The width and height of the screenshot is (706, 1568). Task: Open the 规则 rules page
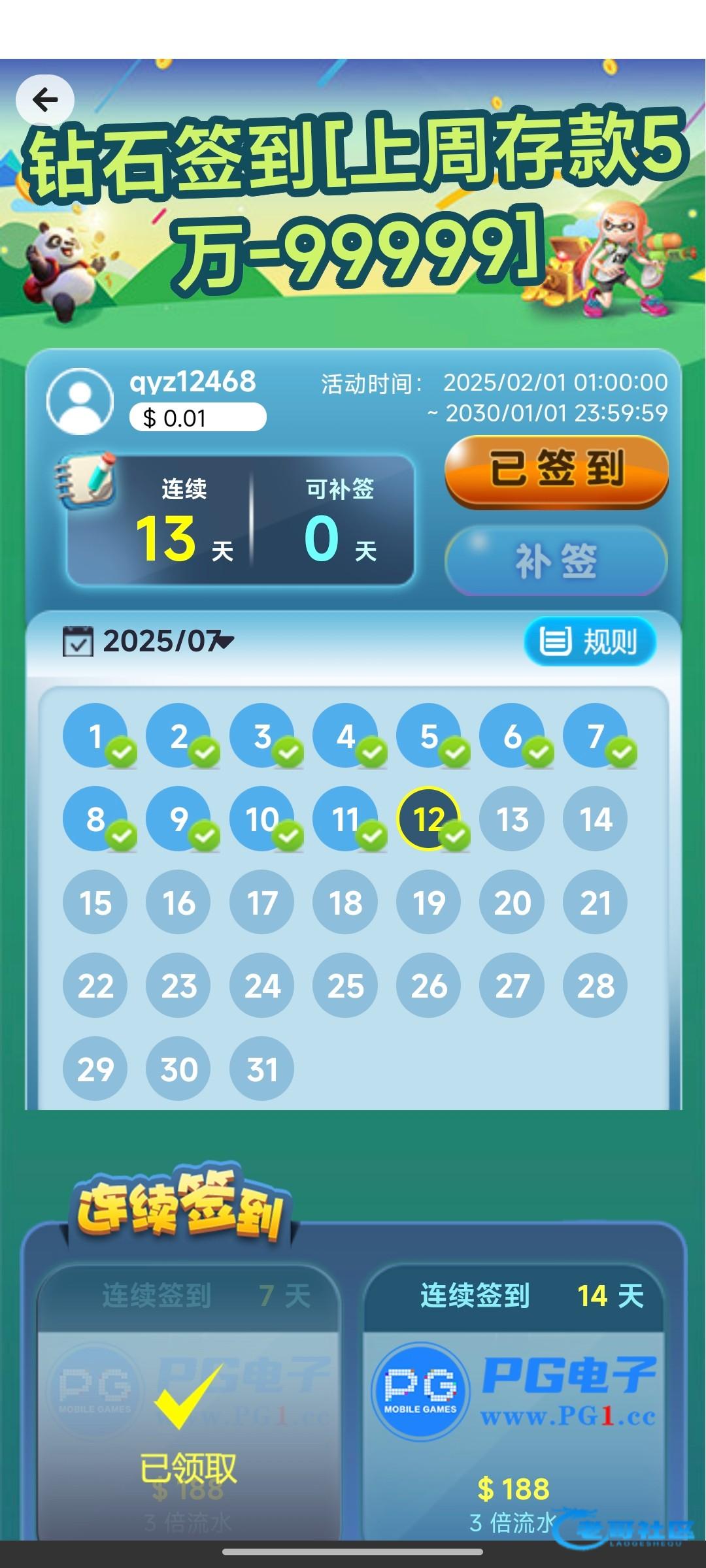click(x=589, y=642)
